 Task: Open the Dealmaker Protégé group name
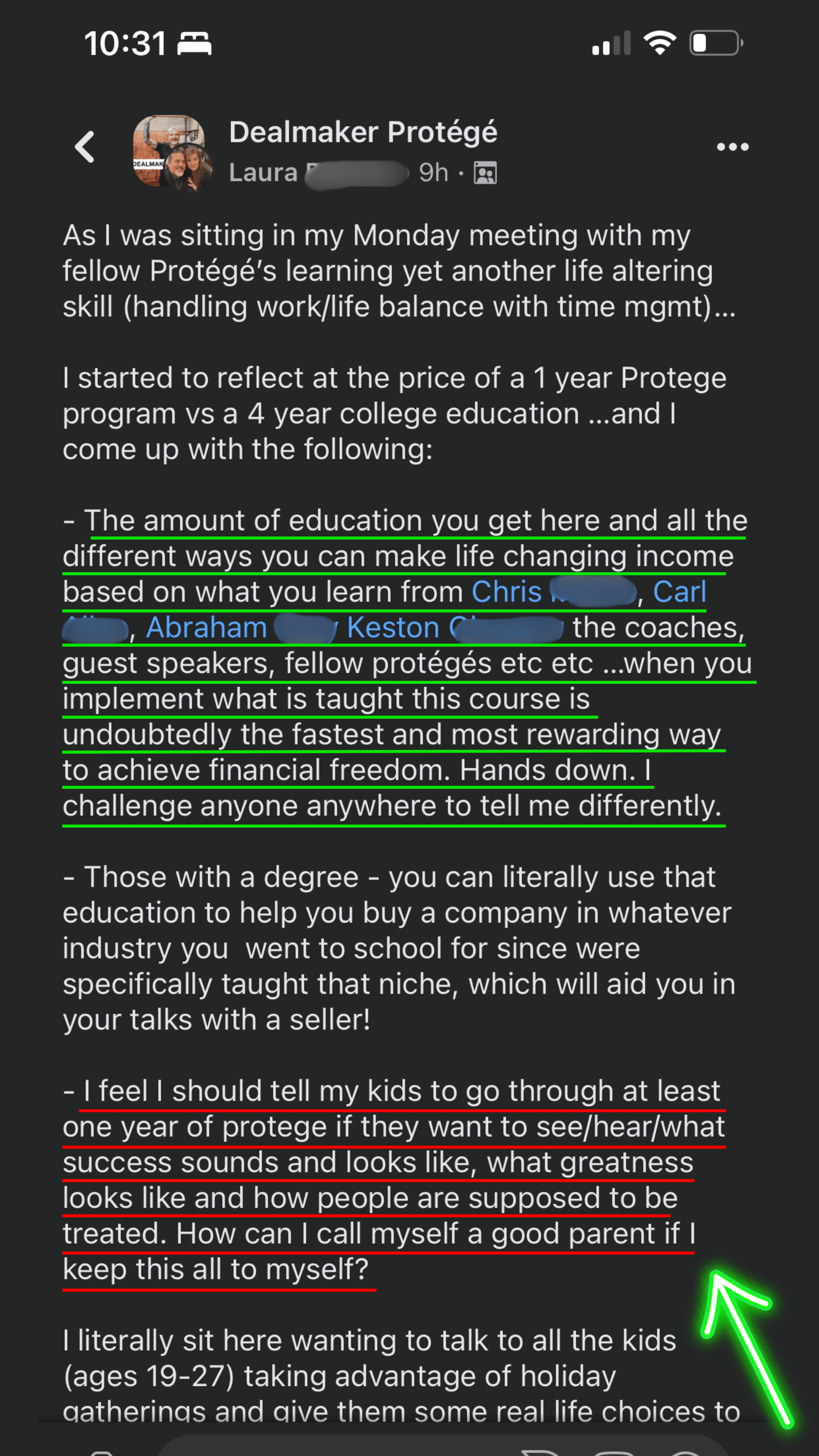point(363,132)
